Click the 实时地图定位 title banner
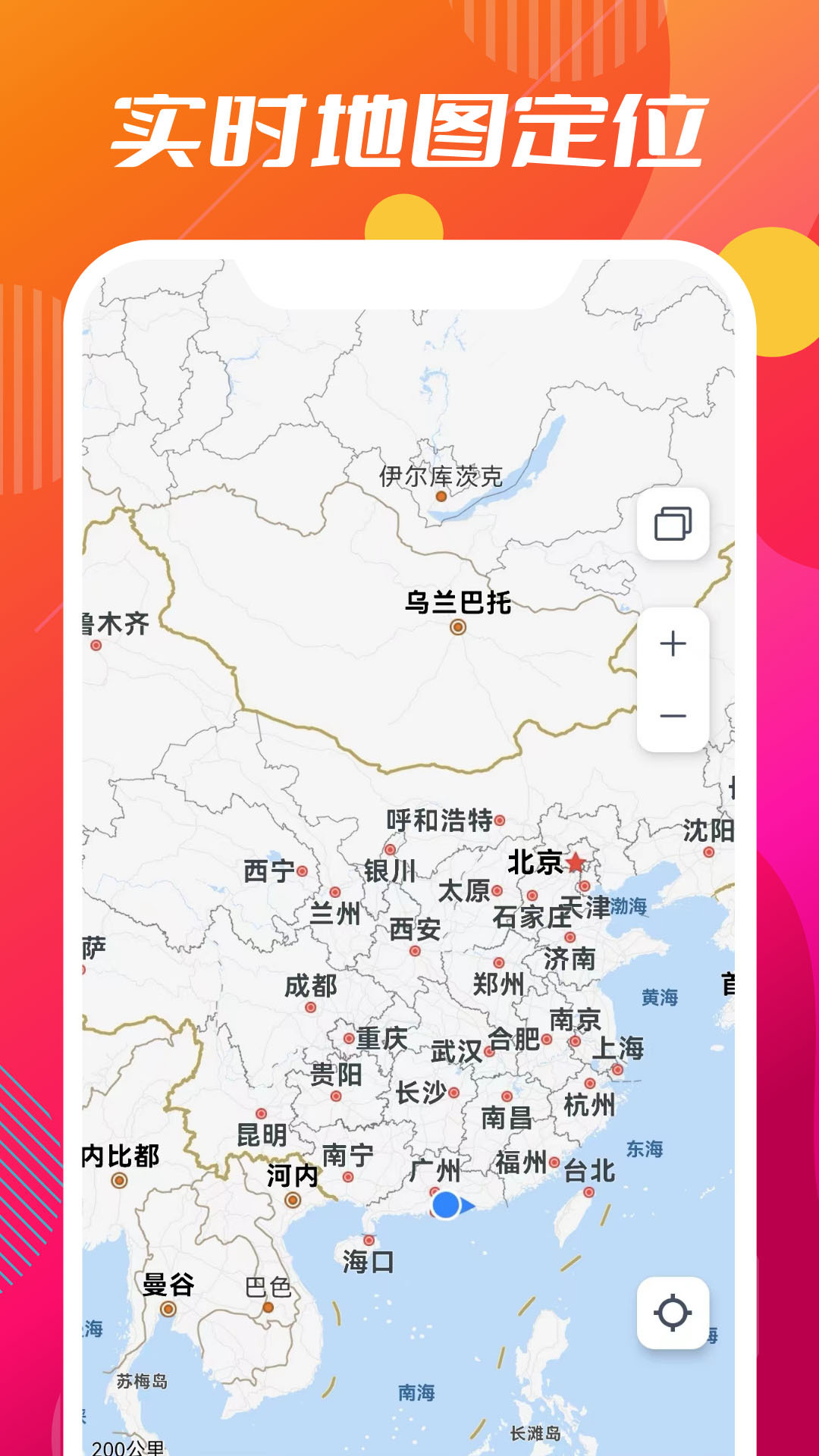 pos(409,130)
